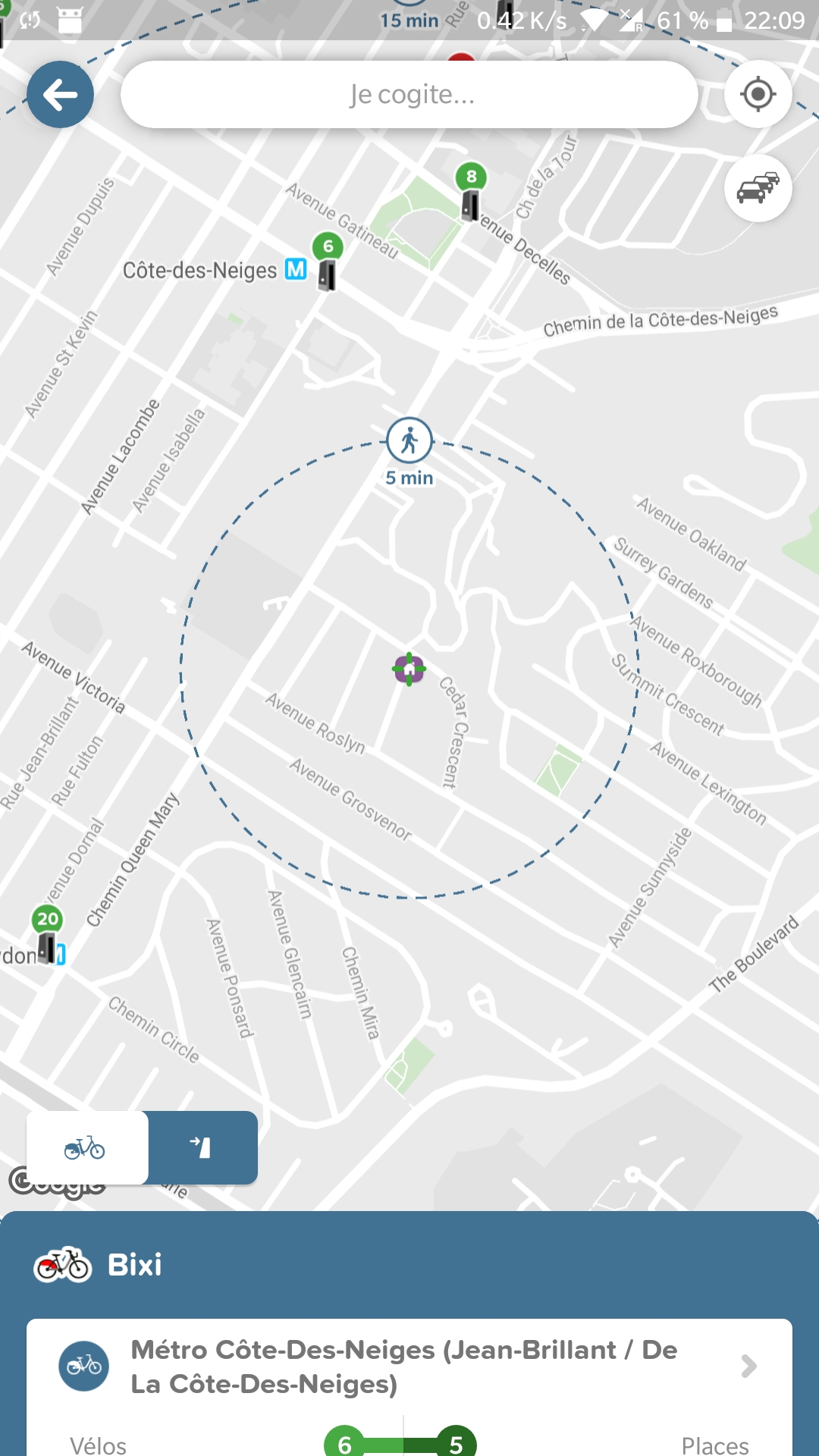819x1456 pixels.
Task: Tap the "Je cogite..." search field
Action: 409,95
